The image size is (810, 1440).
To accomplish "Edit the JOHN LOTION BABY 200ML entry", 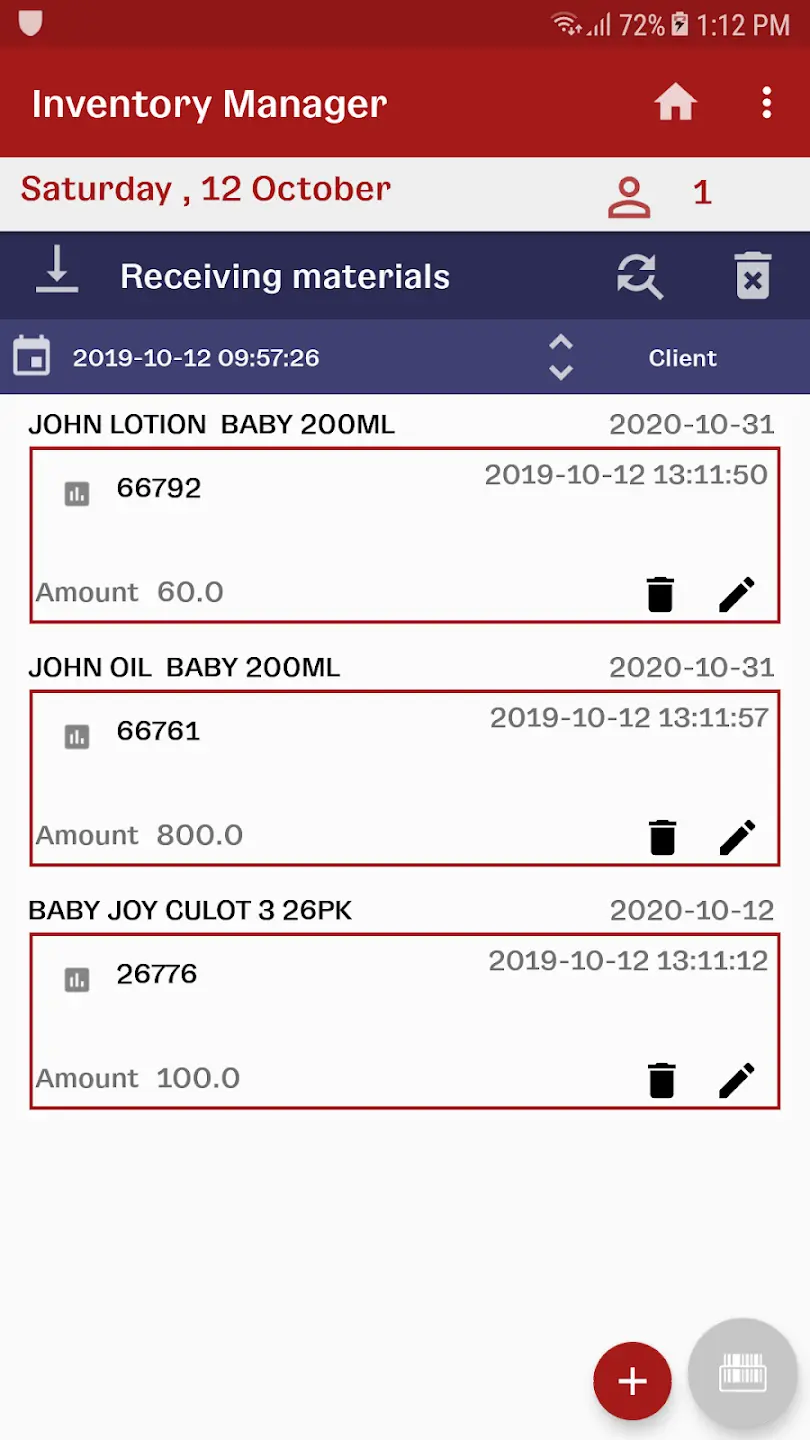I will coord(737,594).
